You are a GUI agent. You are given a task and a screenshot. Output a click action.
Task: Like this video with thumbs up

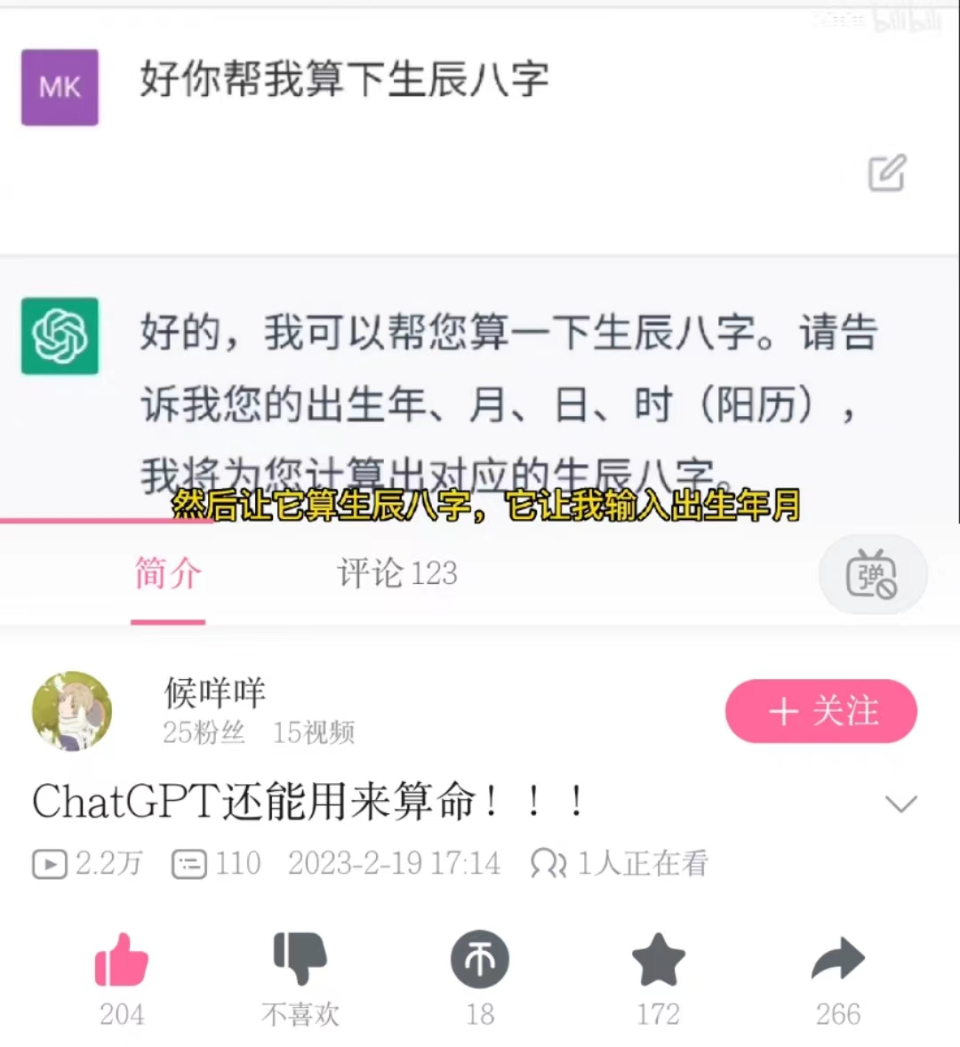click(x=121, y=961)
